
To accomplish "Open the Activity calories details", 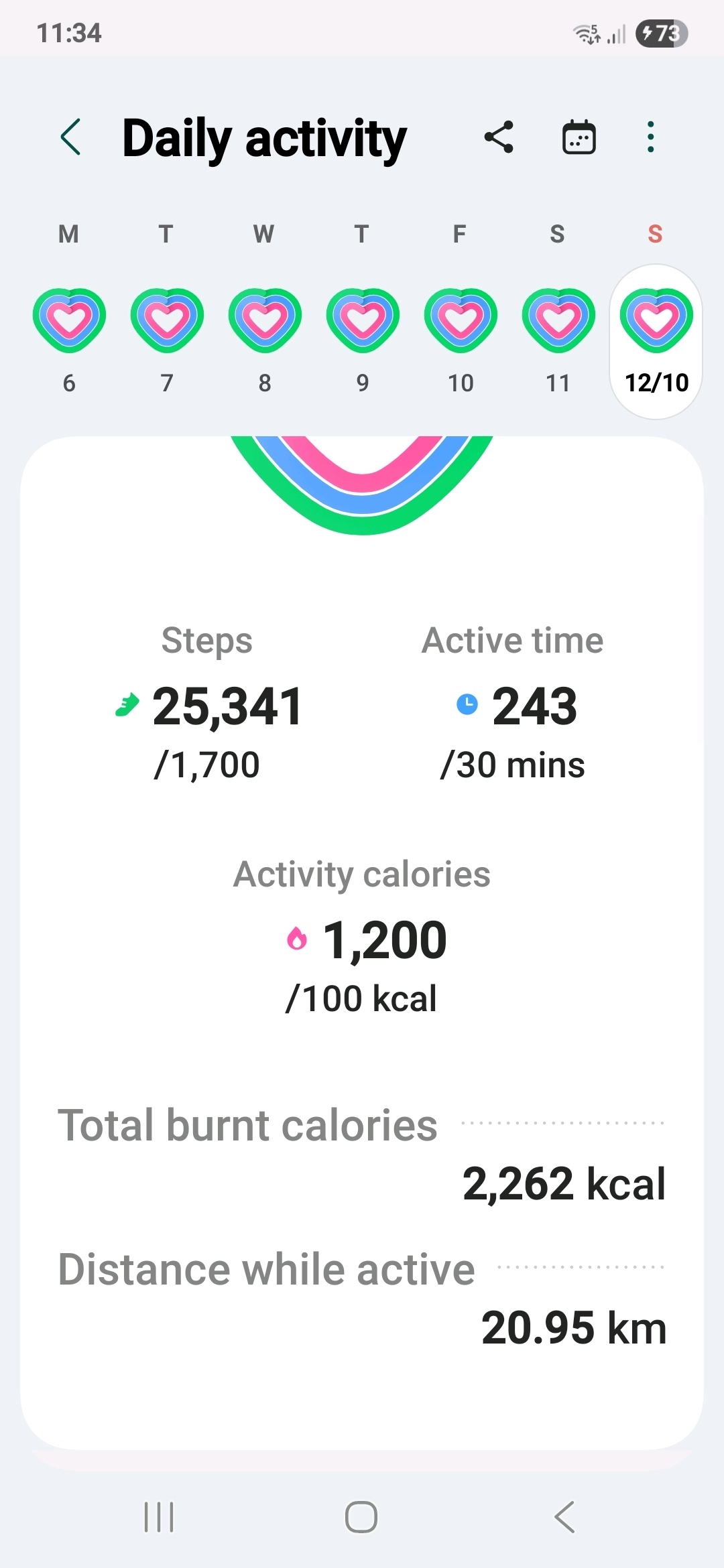I will coord(362,938).
